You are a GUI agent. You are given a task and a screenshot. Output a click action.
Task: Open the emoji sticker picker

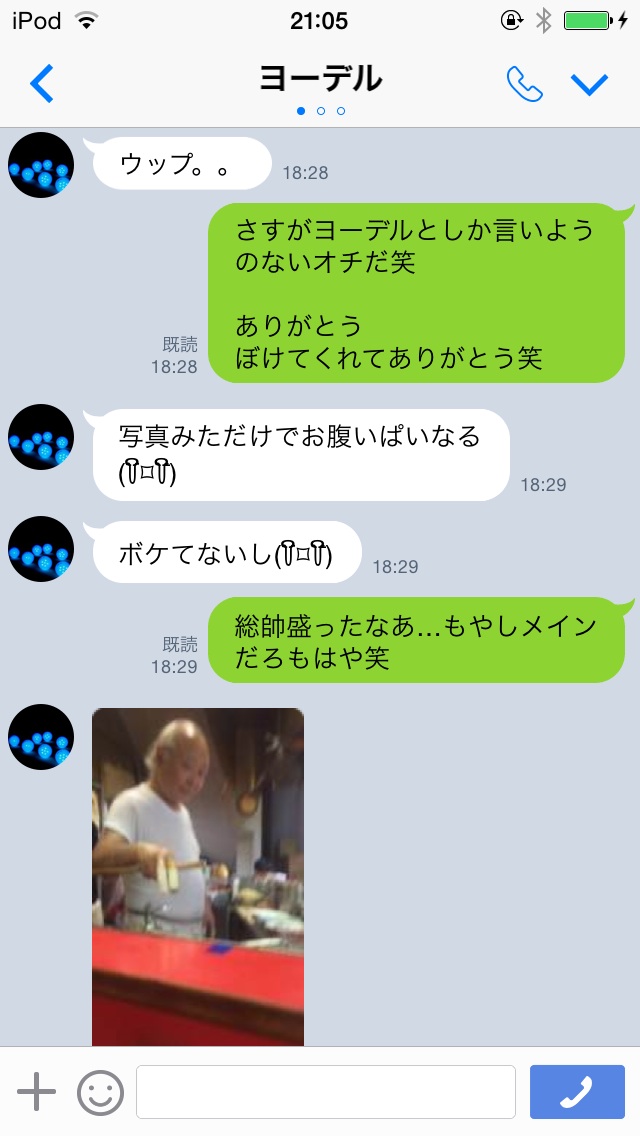tap(100, 1091)
